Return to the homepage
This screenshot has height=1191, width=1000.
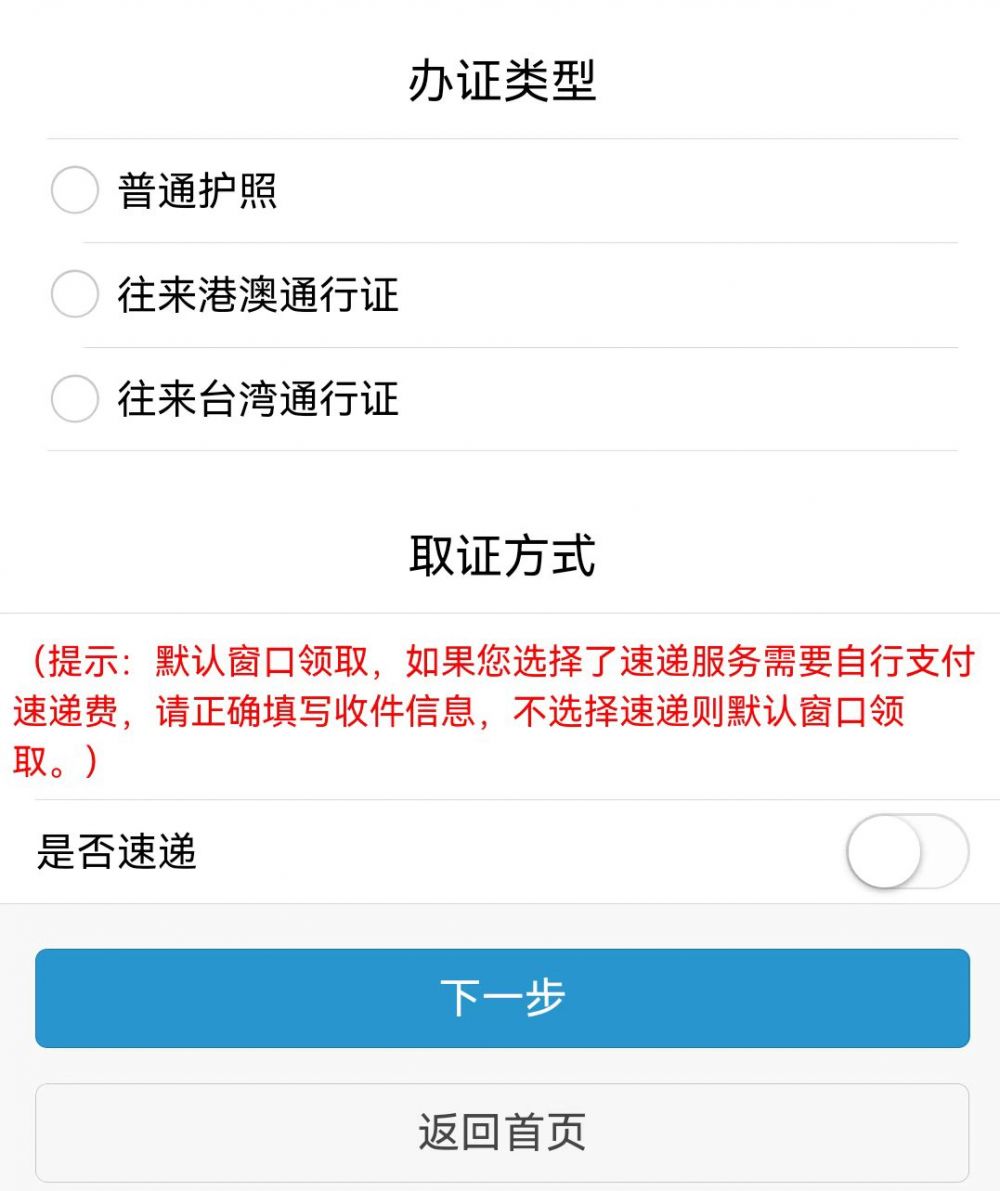point(500,1131)
